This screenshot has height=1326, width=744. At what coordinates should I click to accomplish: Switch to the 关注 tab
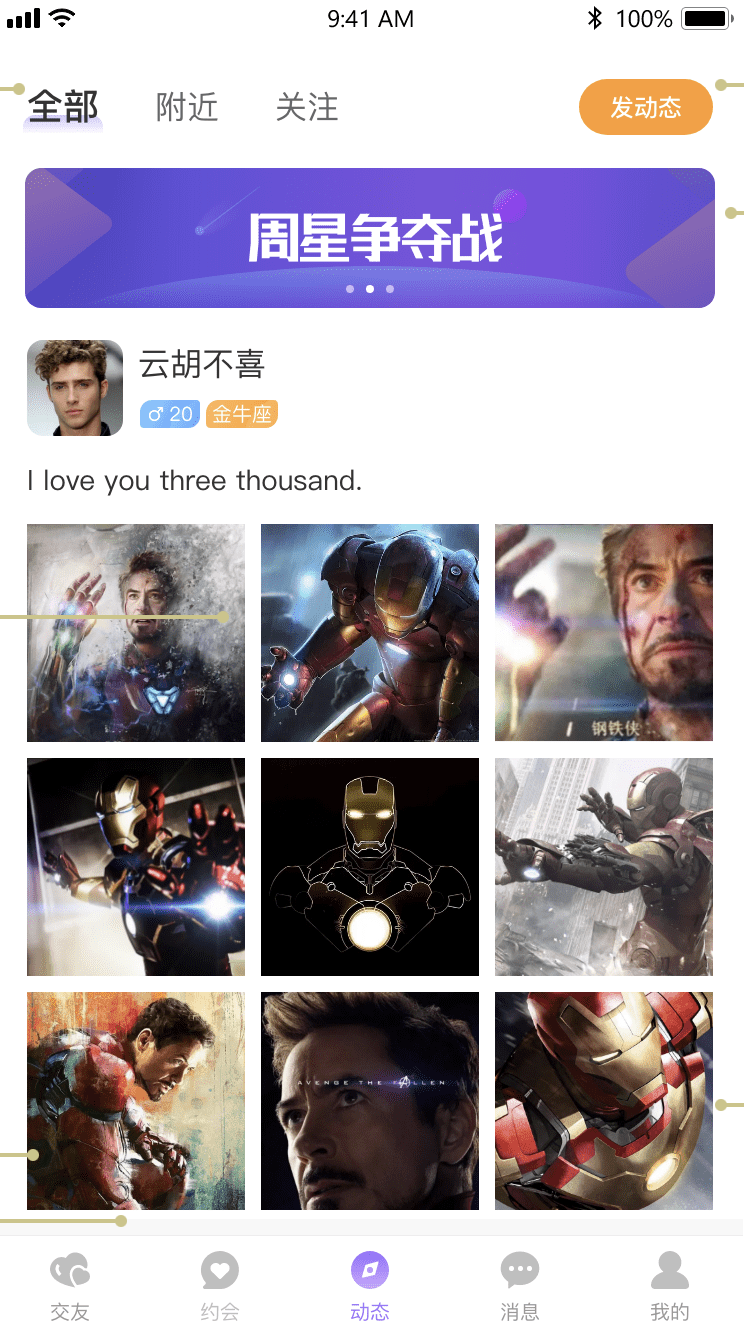pyautogui.click(x=307, y=107)
